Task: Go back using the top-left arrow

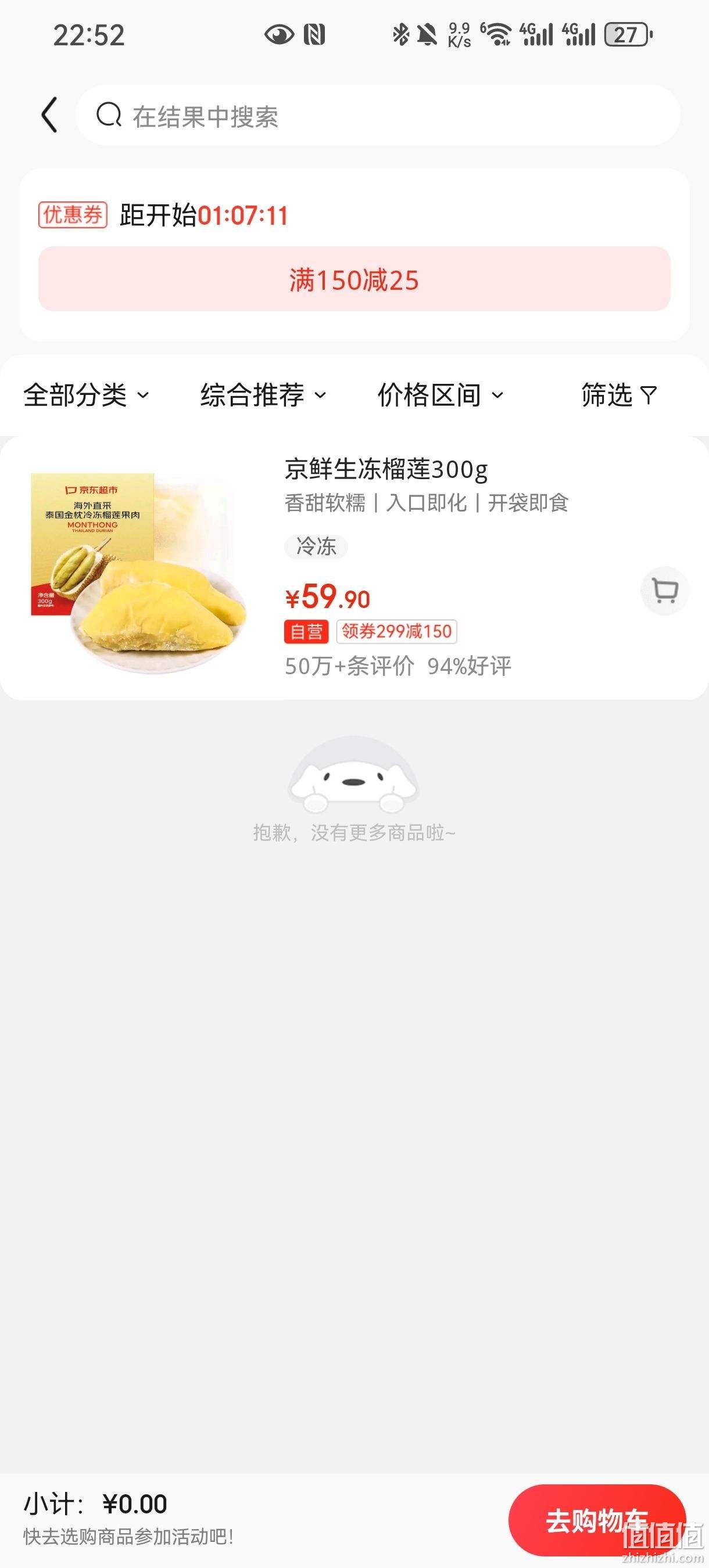Action: pyautogui.click(x=49, y=114)
